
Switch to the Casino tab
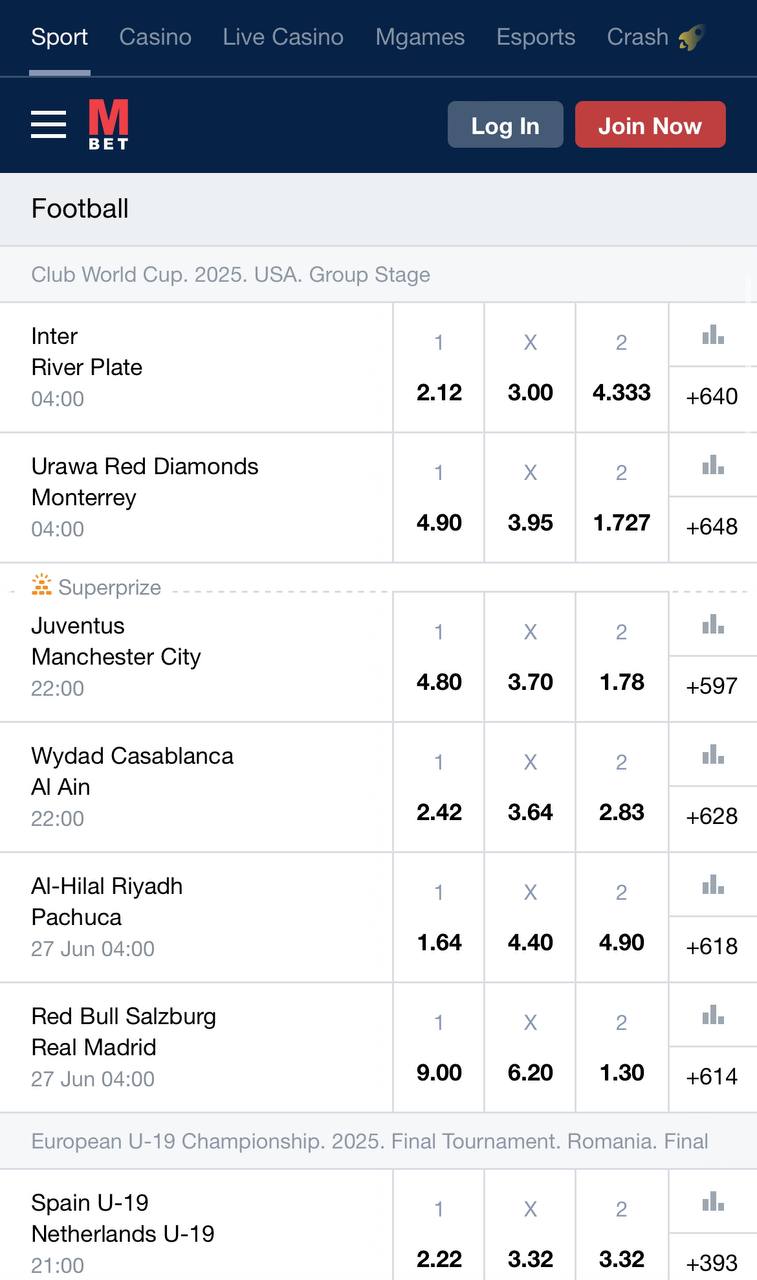[155, 37]
